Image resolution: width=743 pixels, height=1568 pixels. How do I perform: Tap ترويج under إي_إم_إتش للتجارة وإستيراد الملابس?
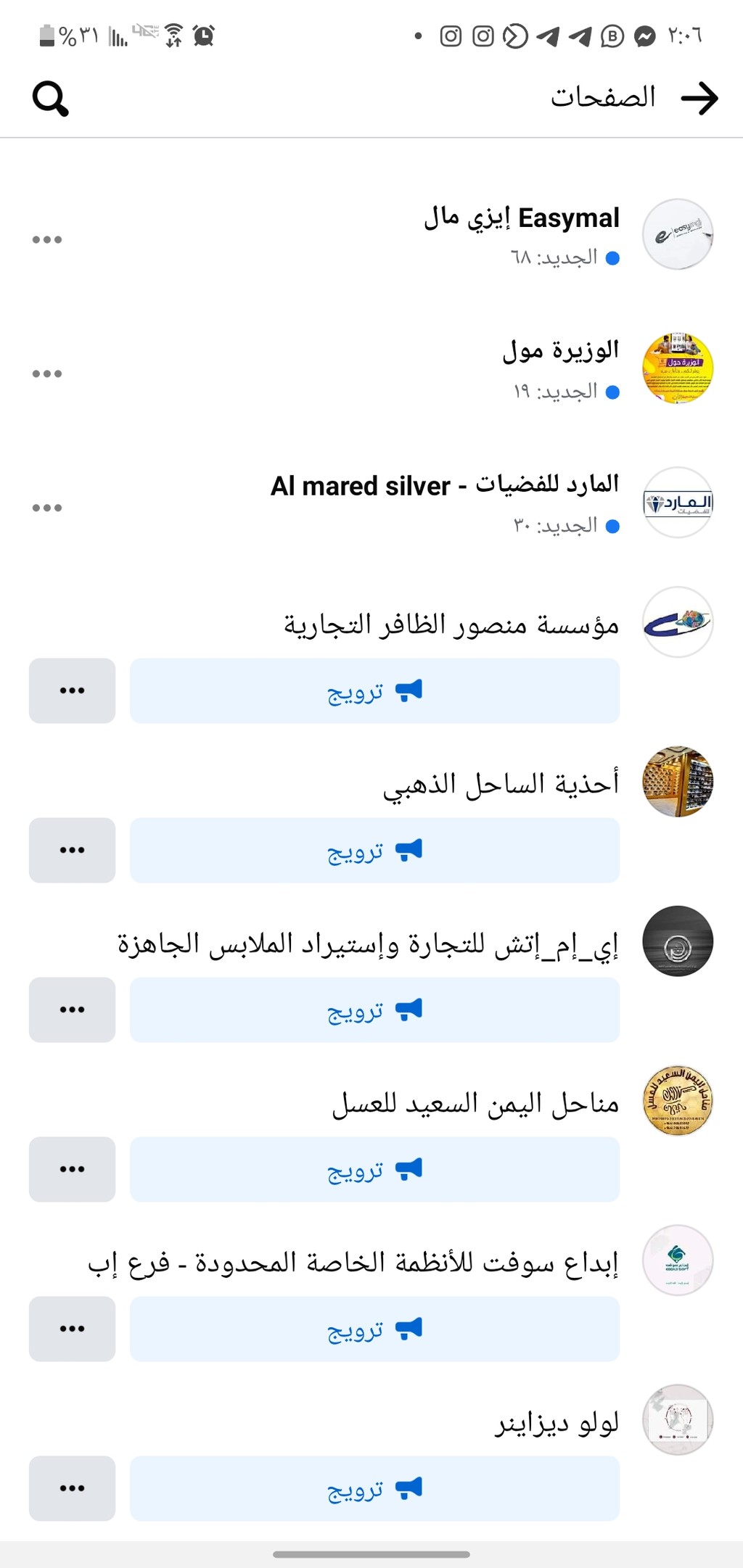click(x=374, y=1010)
